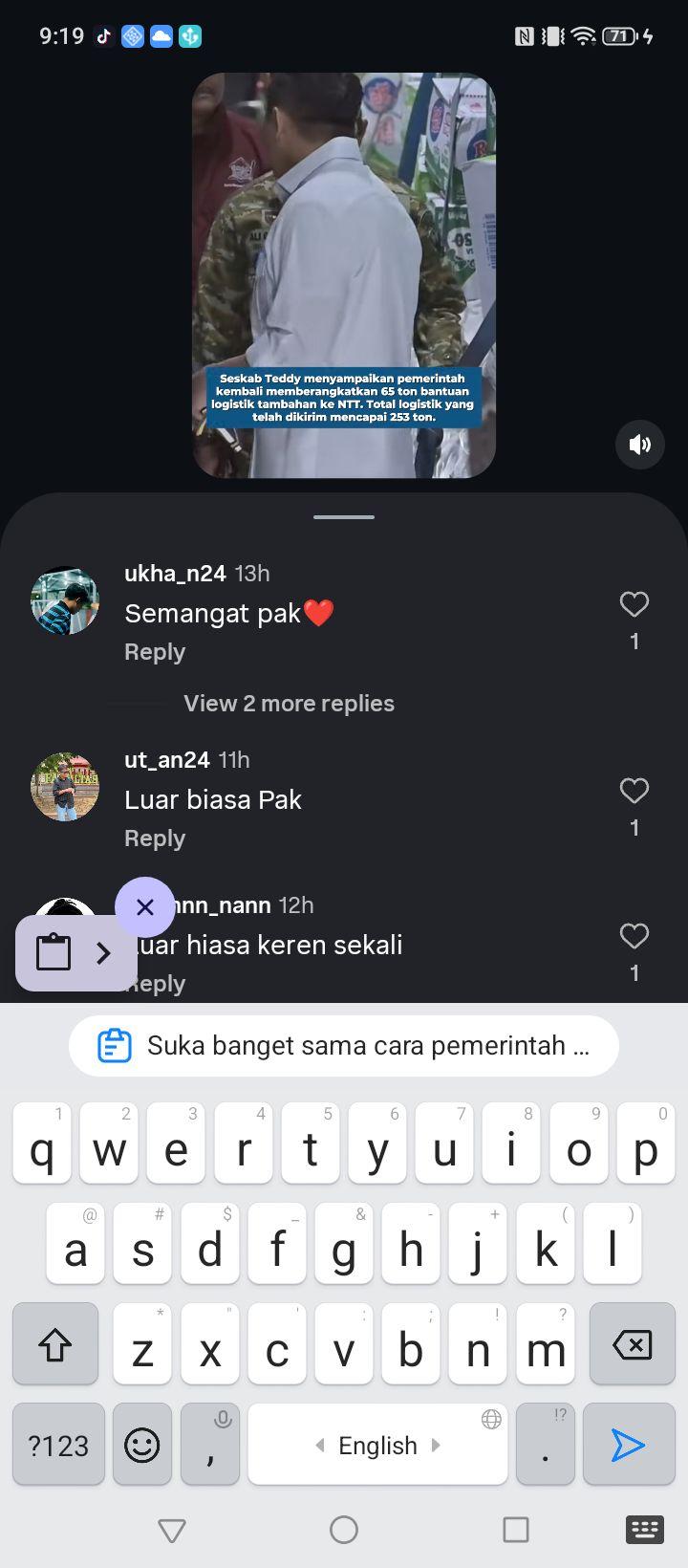Open the emoji keyboard

pos(142,1445)
